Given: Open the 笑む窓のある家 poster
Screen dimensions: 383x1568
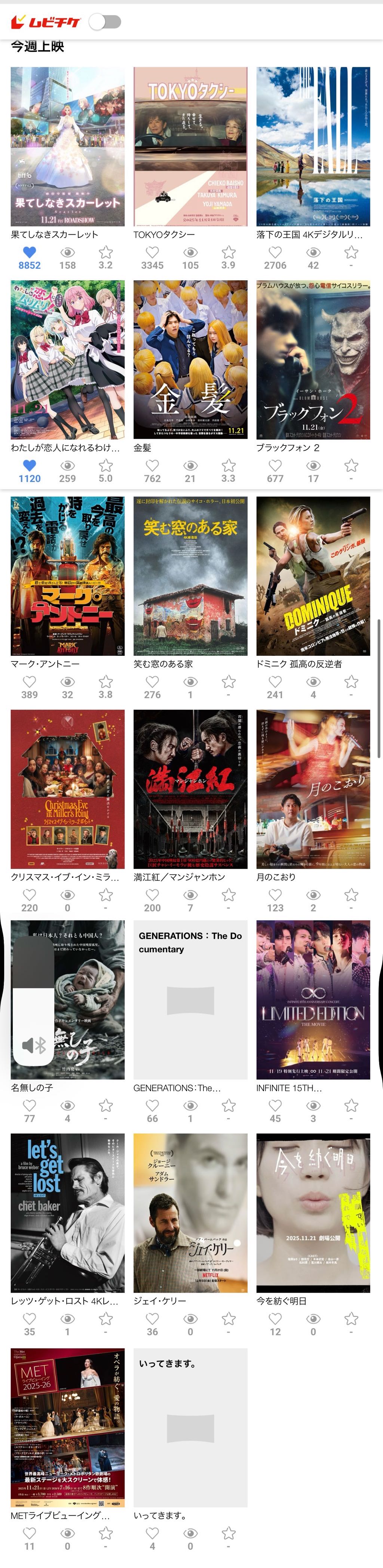Looking at the screenshot, I should click(191, 576).
